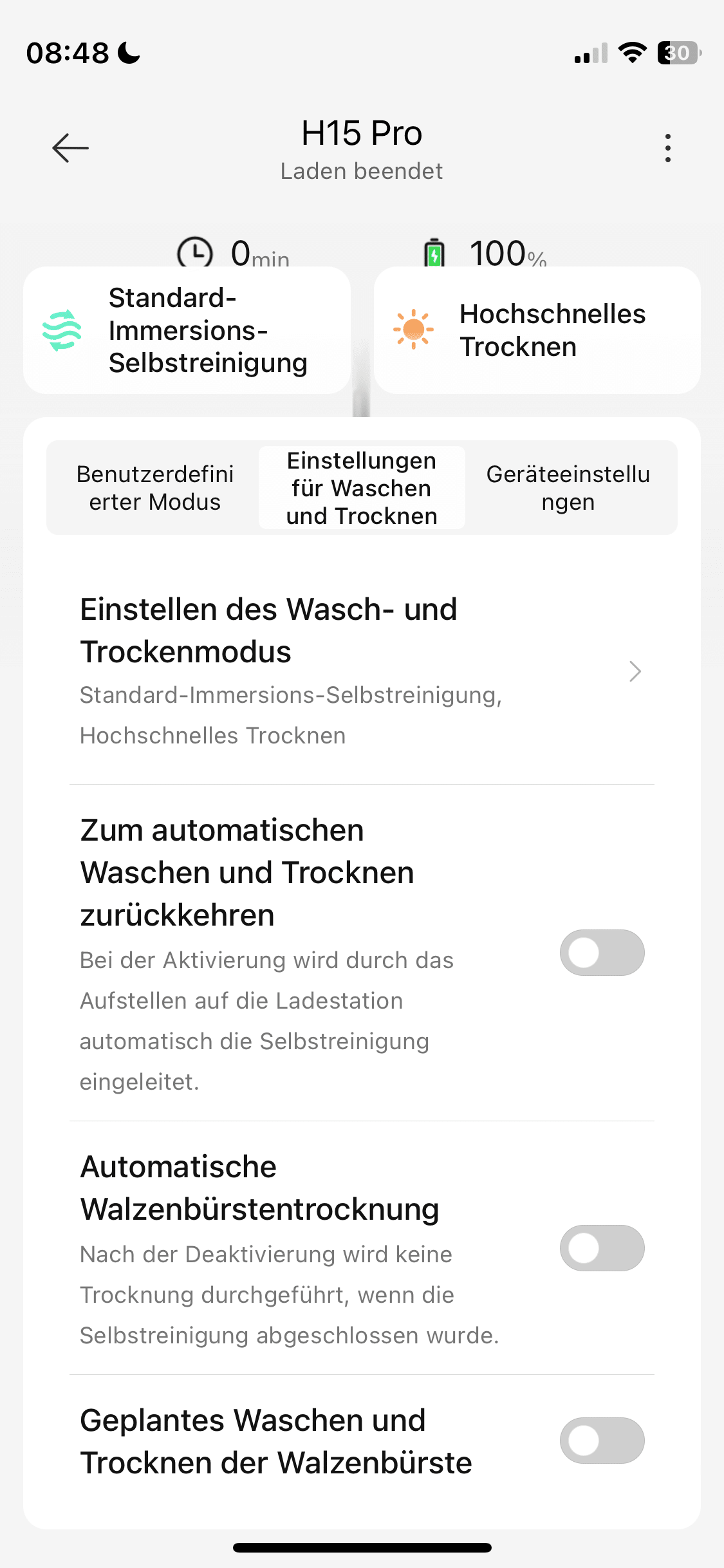This screenshot has height=1568, width=724.
Task: Enable Zum automatischen Waschen und Trocknen zurückkehren
Action: [602, 953]
